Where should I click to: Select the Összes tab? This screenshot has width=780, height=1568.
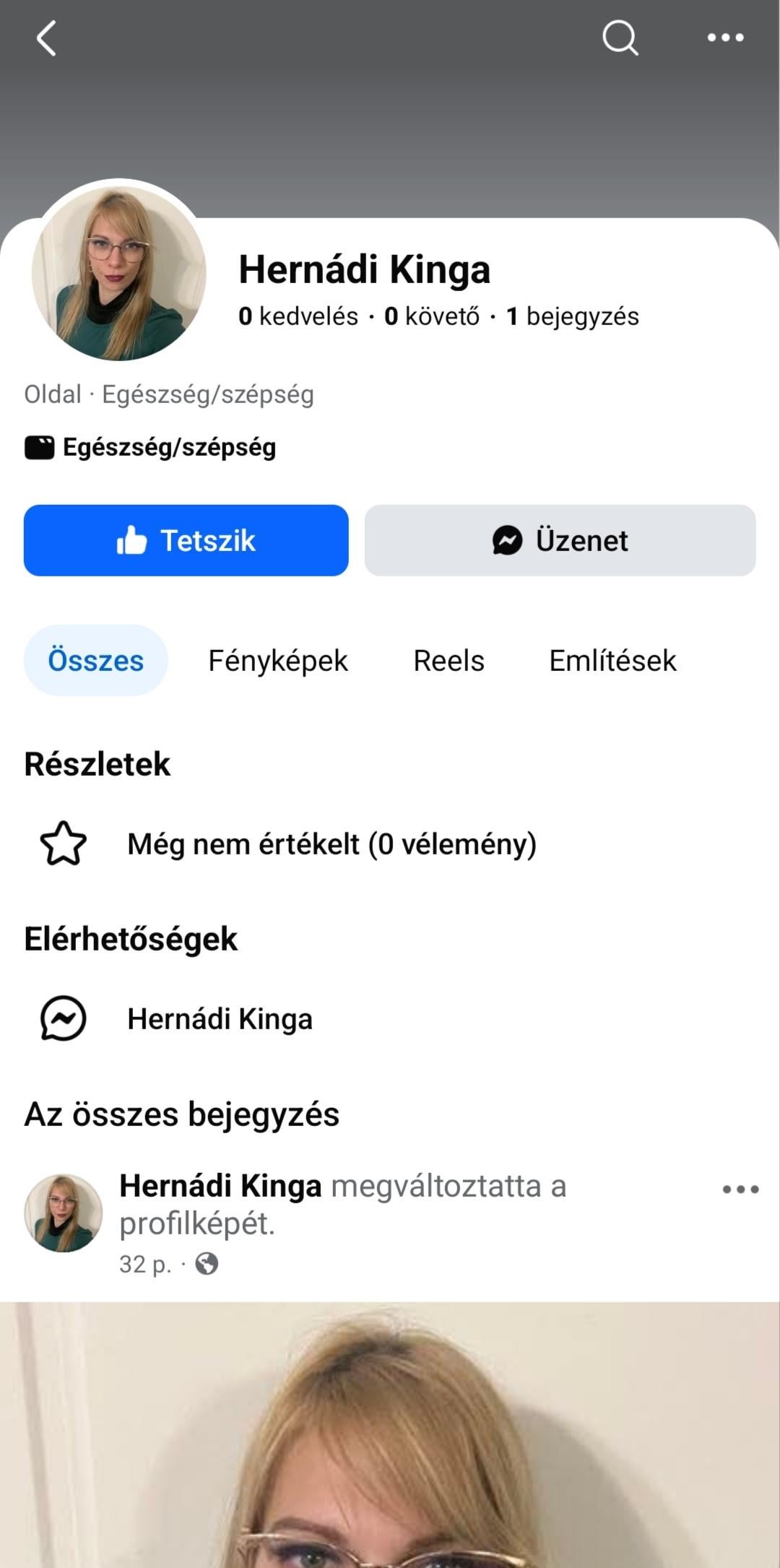(96, 660)
